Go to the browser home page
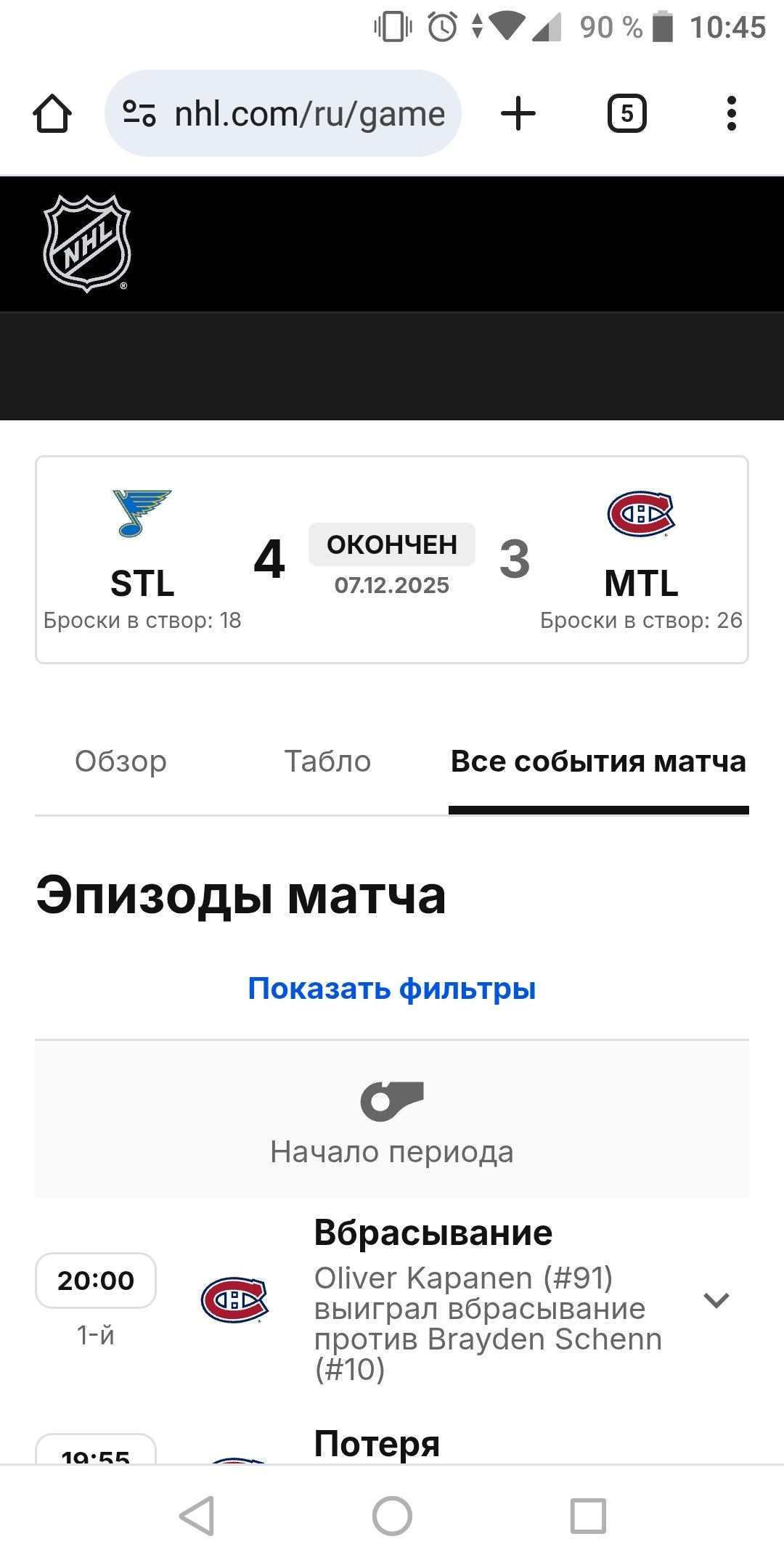The height and width of the screenshot is (1568, 784). [x=52, y=114]
